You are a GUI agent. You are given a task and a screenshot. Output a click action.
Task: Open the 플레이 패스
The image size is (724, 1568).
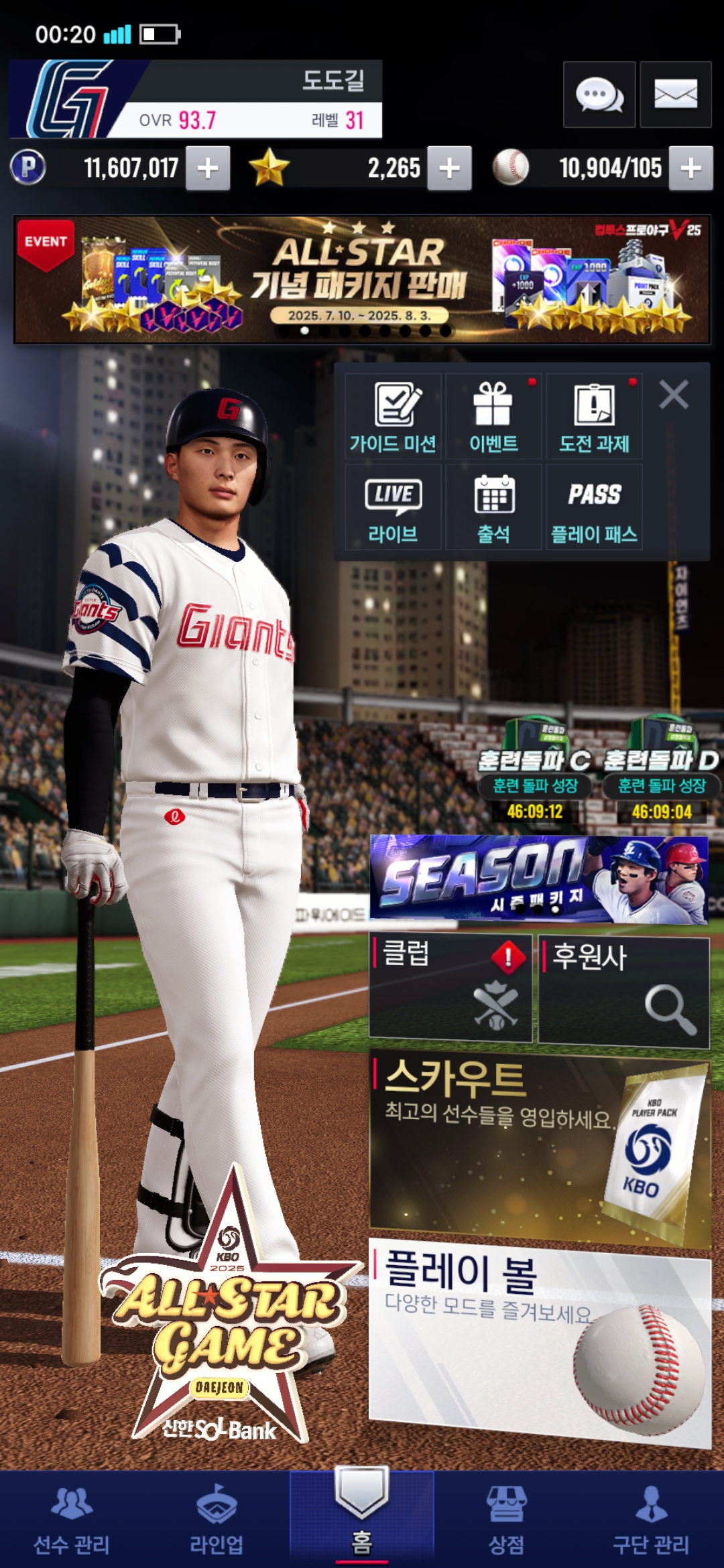(x=594, y=507)
